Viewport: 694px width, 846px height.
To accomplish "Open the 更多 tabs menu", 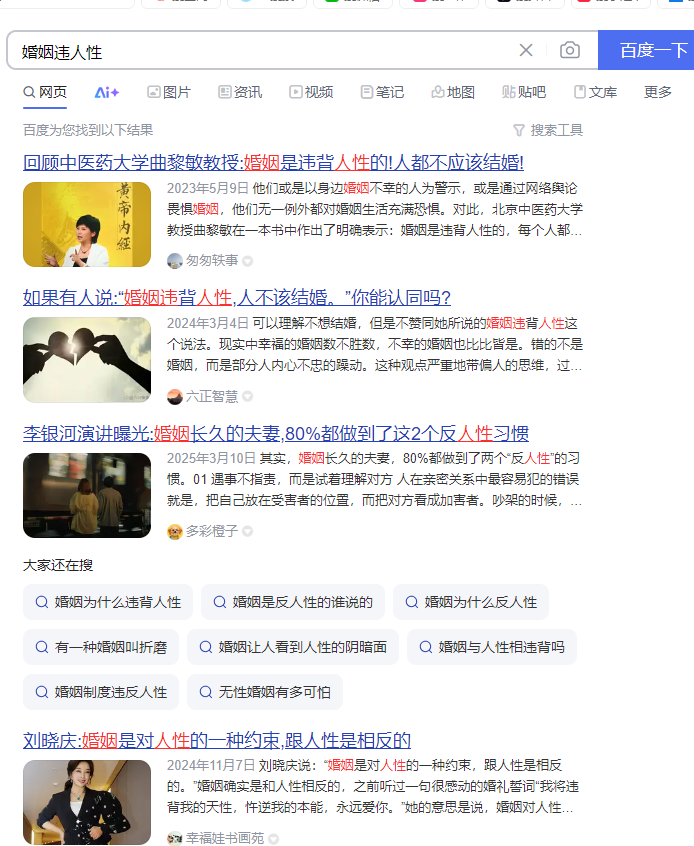I will (x=658, y=92).
